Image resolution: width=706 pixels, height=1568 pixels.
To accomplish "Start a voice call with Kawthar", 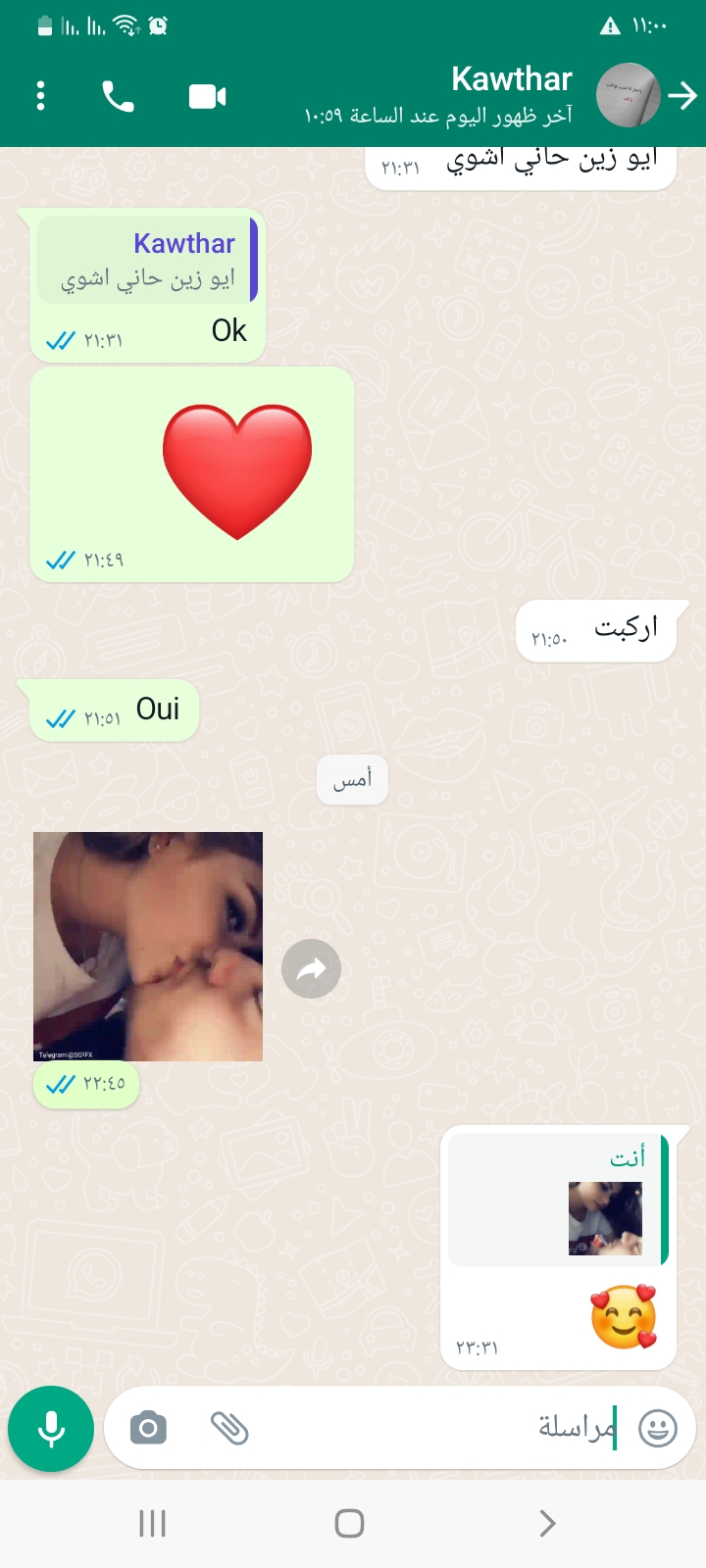I will pos(119,96).
